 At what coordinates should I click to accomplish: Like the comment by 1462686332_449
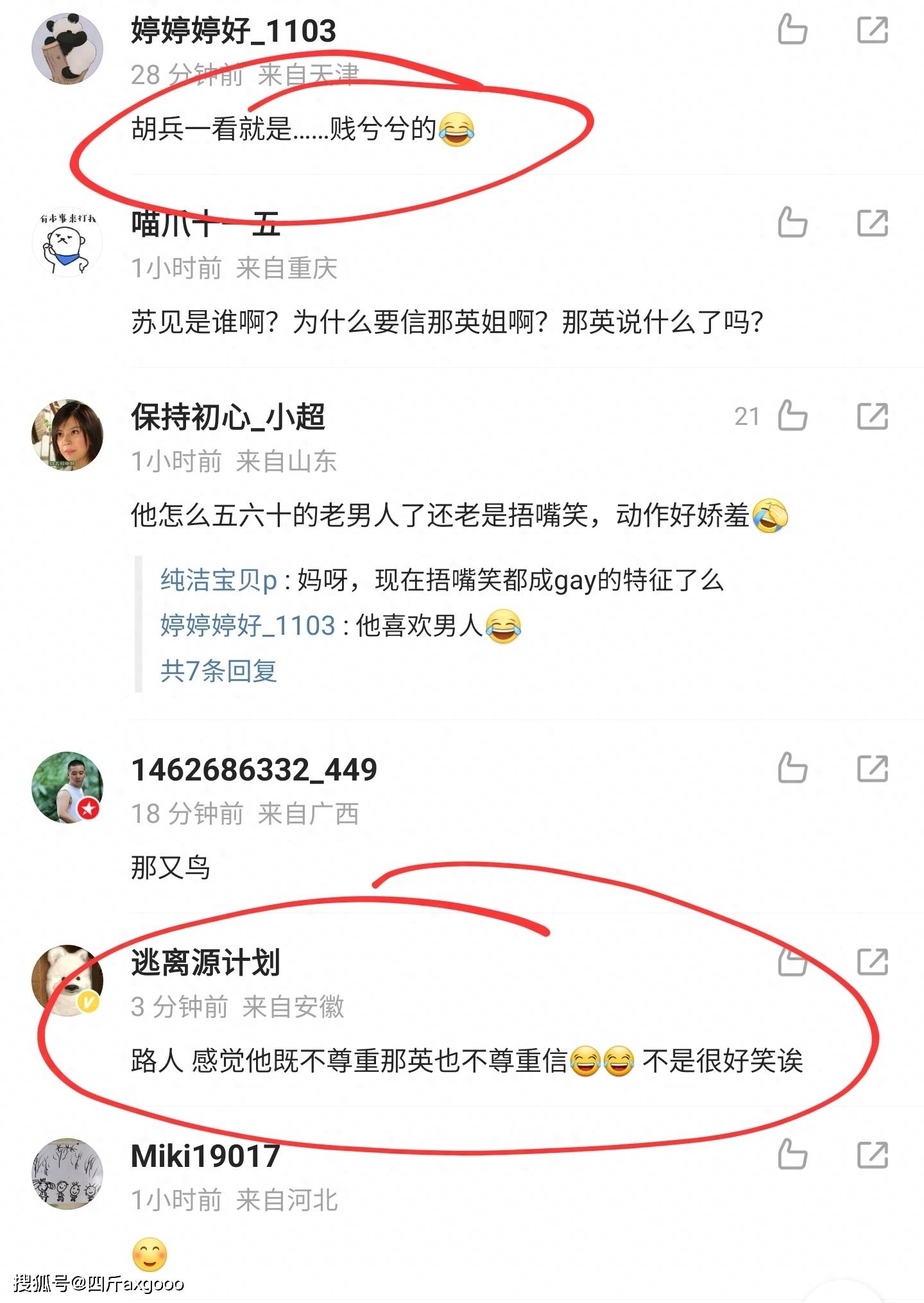click(792, 768)
